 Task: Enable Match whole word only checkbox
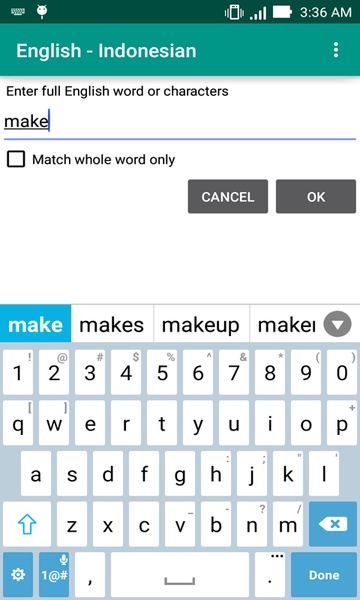point(16,160)
